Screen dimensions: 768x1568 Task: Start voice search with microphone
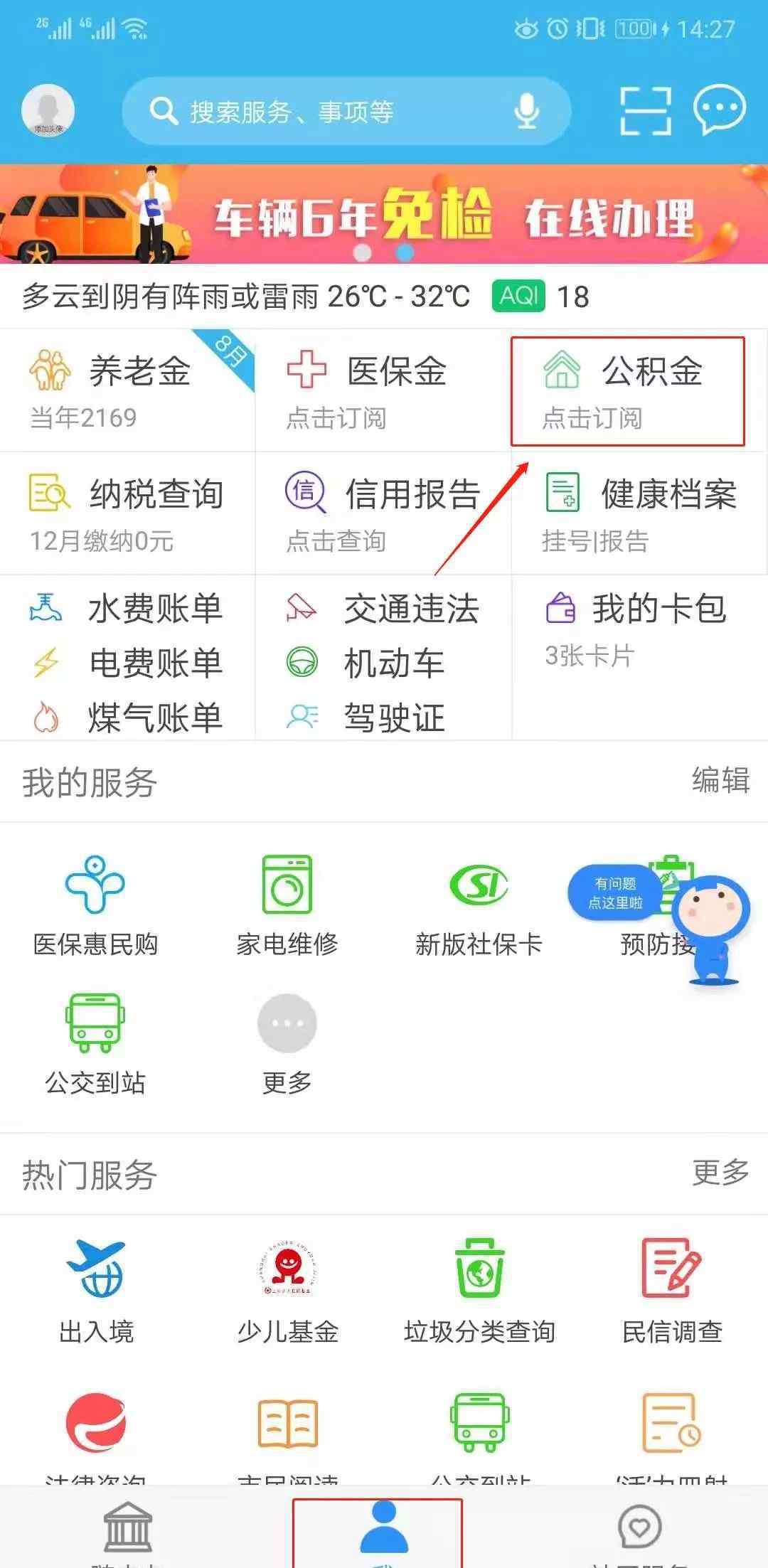(x=526, y=112)
